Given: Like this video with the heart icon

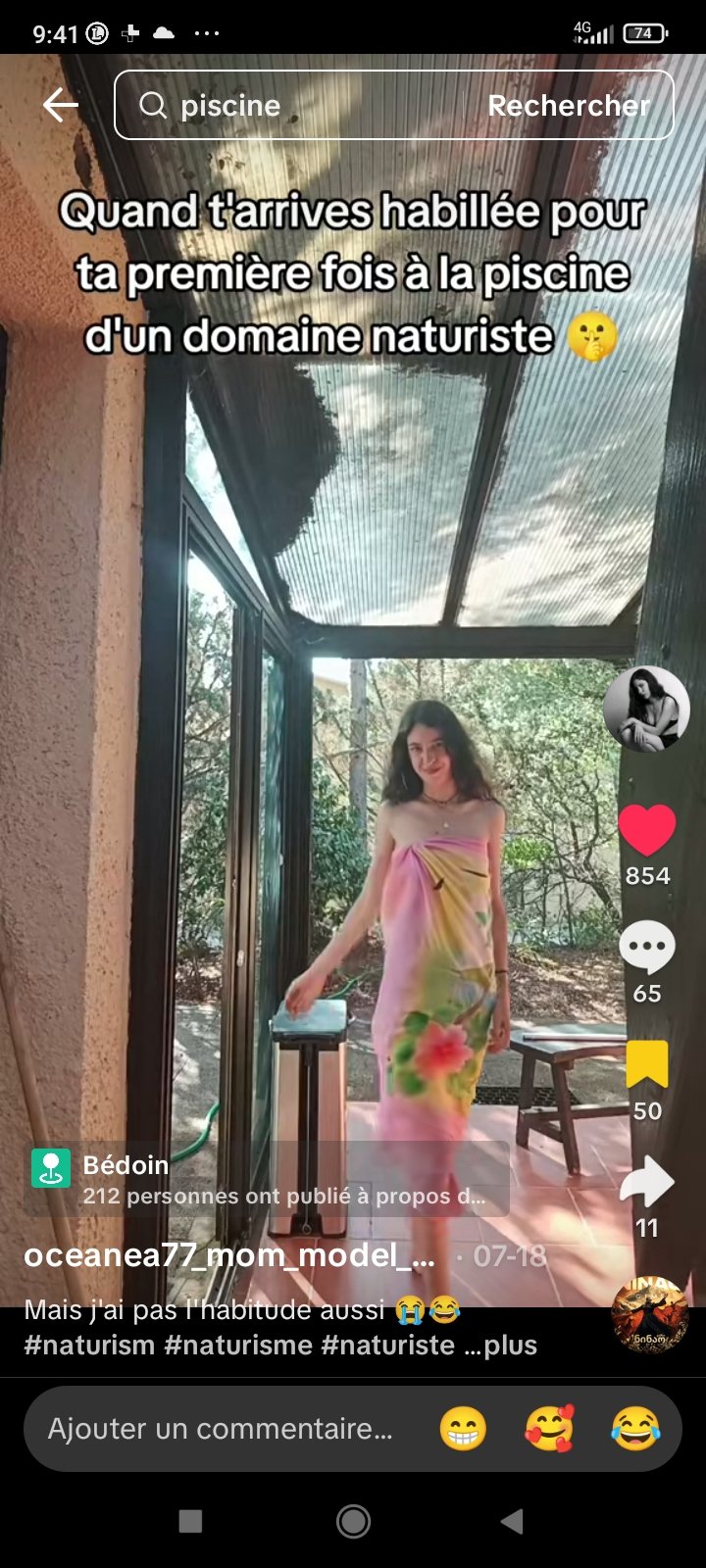Looking at the screenshot, I should click(x=647, y=831).
